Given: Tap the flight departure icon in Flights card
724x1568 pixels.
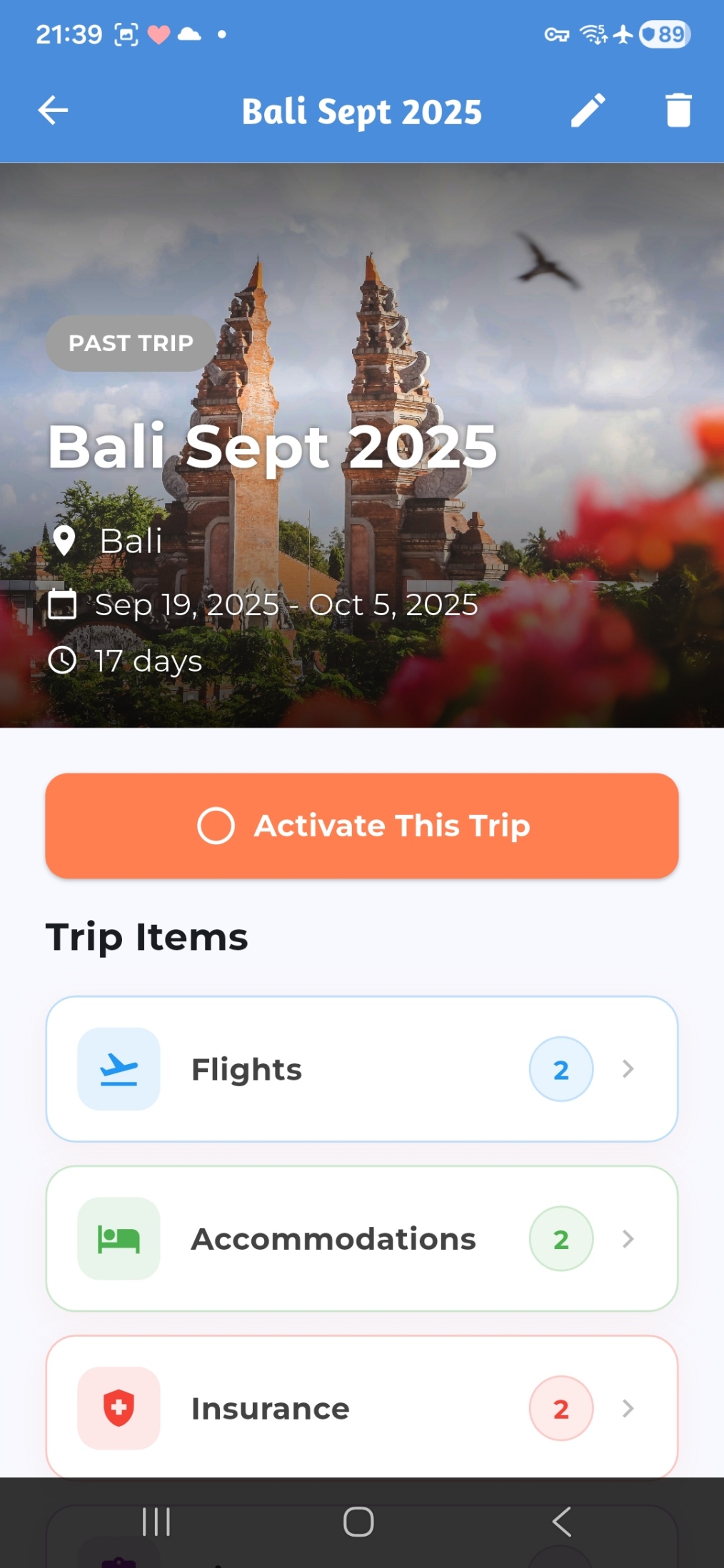Looking at the screenshot, I should (x=119, y=1068).
